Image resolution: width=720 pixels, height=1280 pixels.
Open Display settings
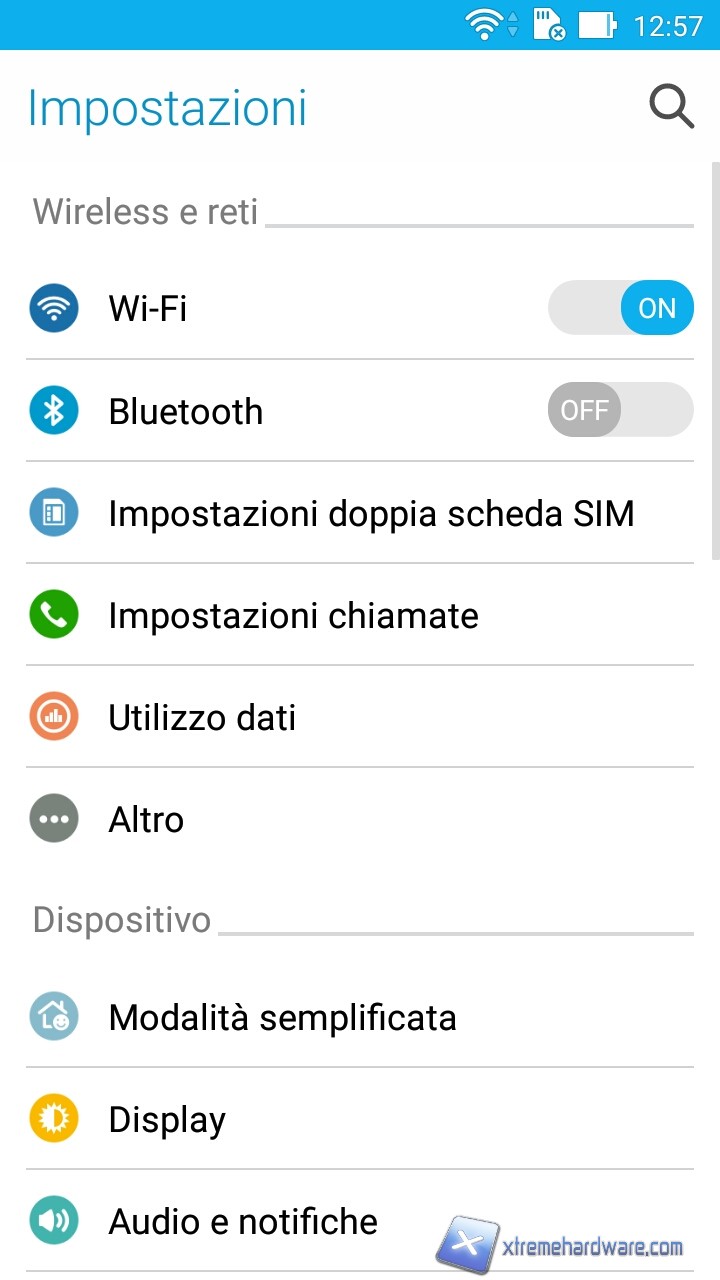tap(360, 1119)
